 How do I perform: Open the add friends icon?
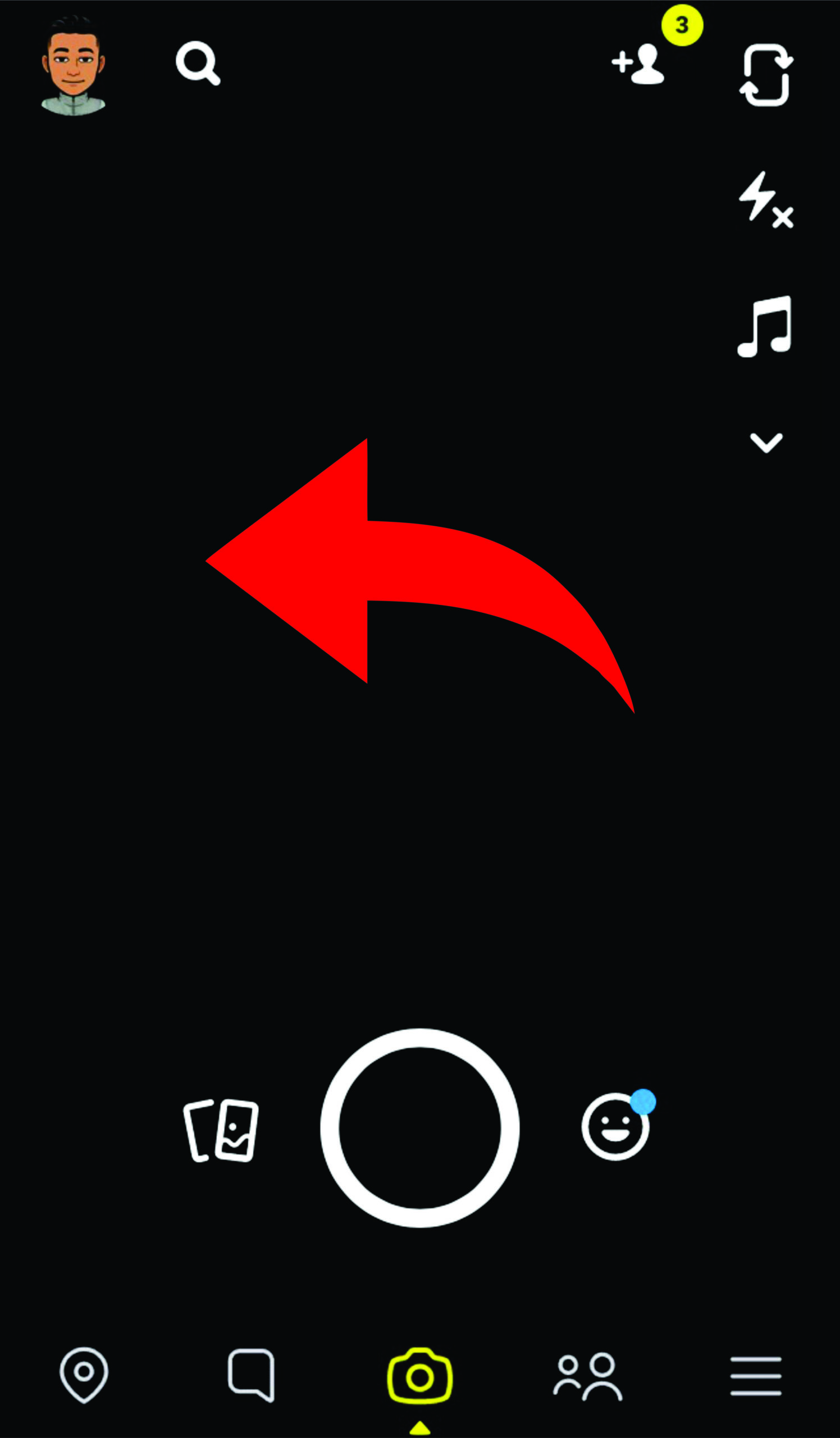(638, 64)
